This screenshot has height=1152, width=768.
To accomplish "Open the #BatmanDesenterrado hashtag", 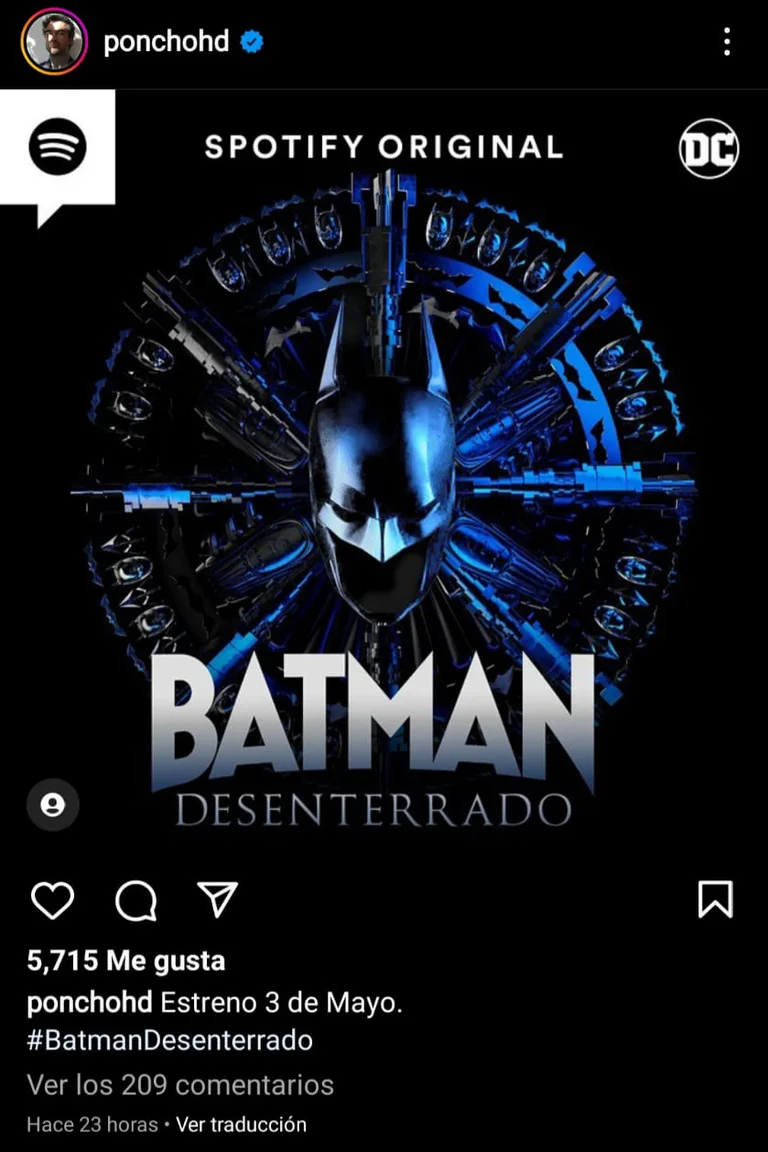I will tap(170, 1040).
